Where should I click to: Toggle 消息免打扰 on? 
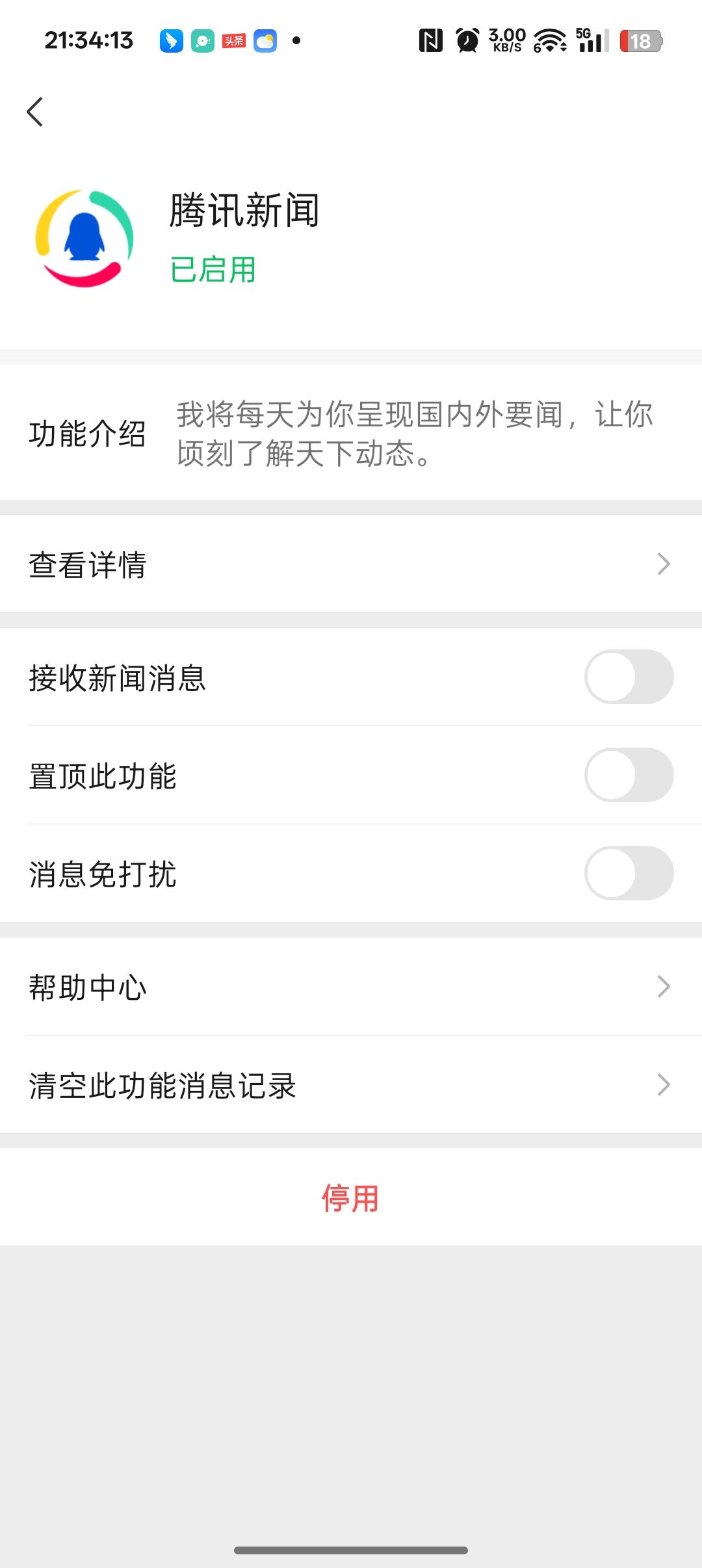tap(629, 873)
